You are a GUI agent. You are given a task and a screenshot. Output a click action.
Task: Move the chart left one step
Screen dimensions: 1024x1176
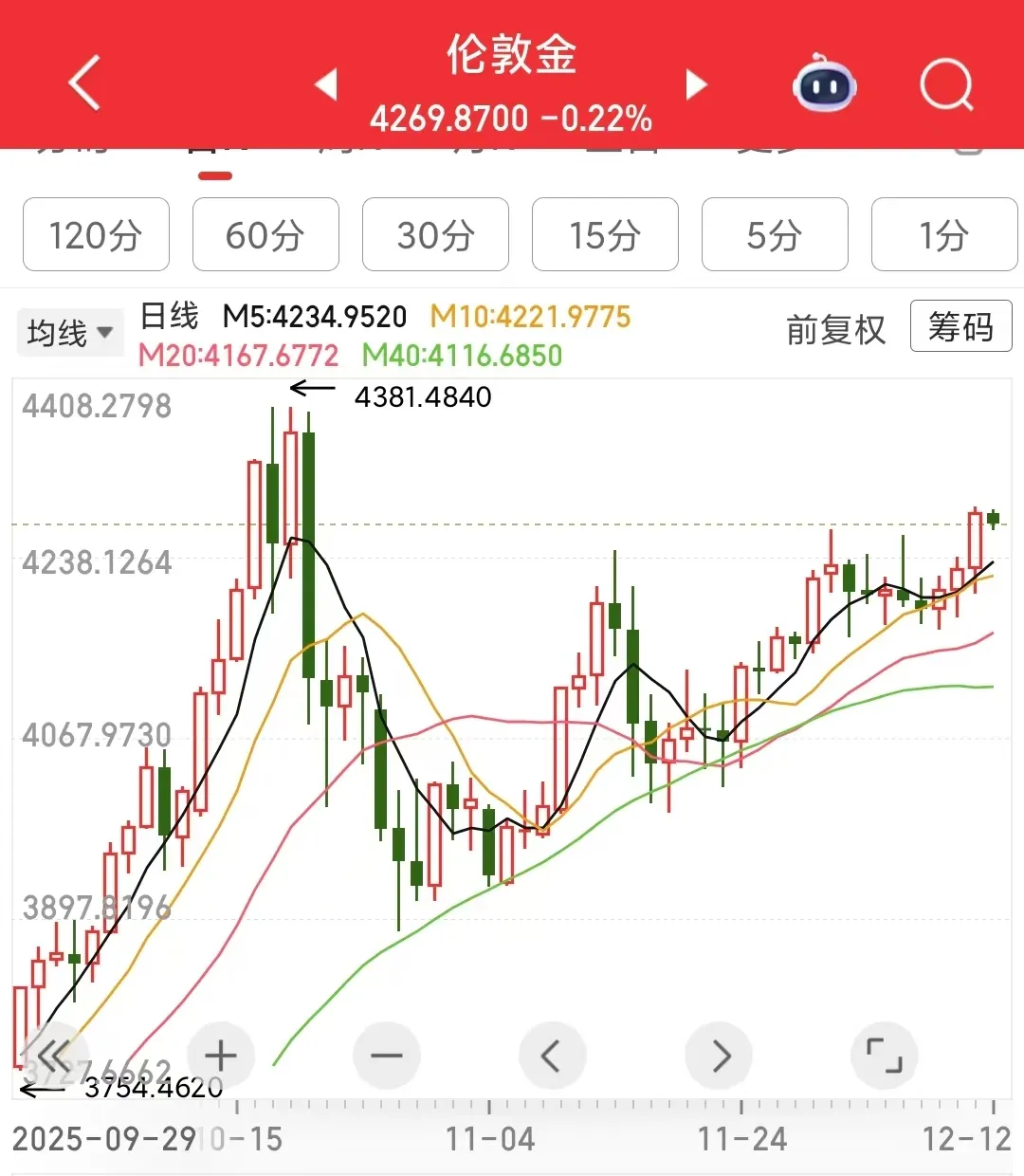[552, 1056]
